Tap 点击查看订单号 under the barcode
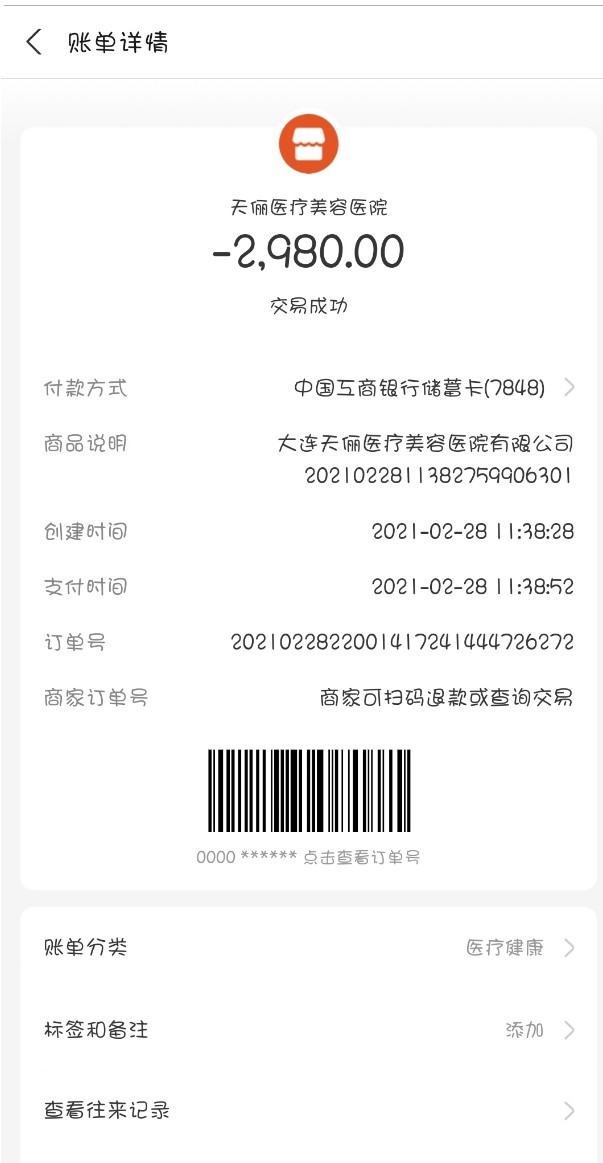The height and width of the screenshot is (1163, 603). tap(362, 857)
